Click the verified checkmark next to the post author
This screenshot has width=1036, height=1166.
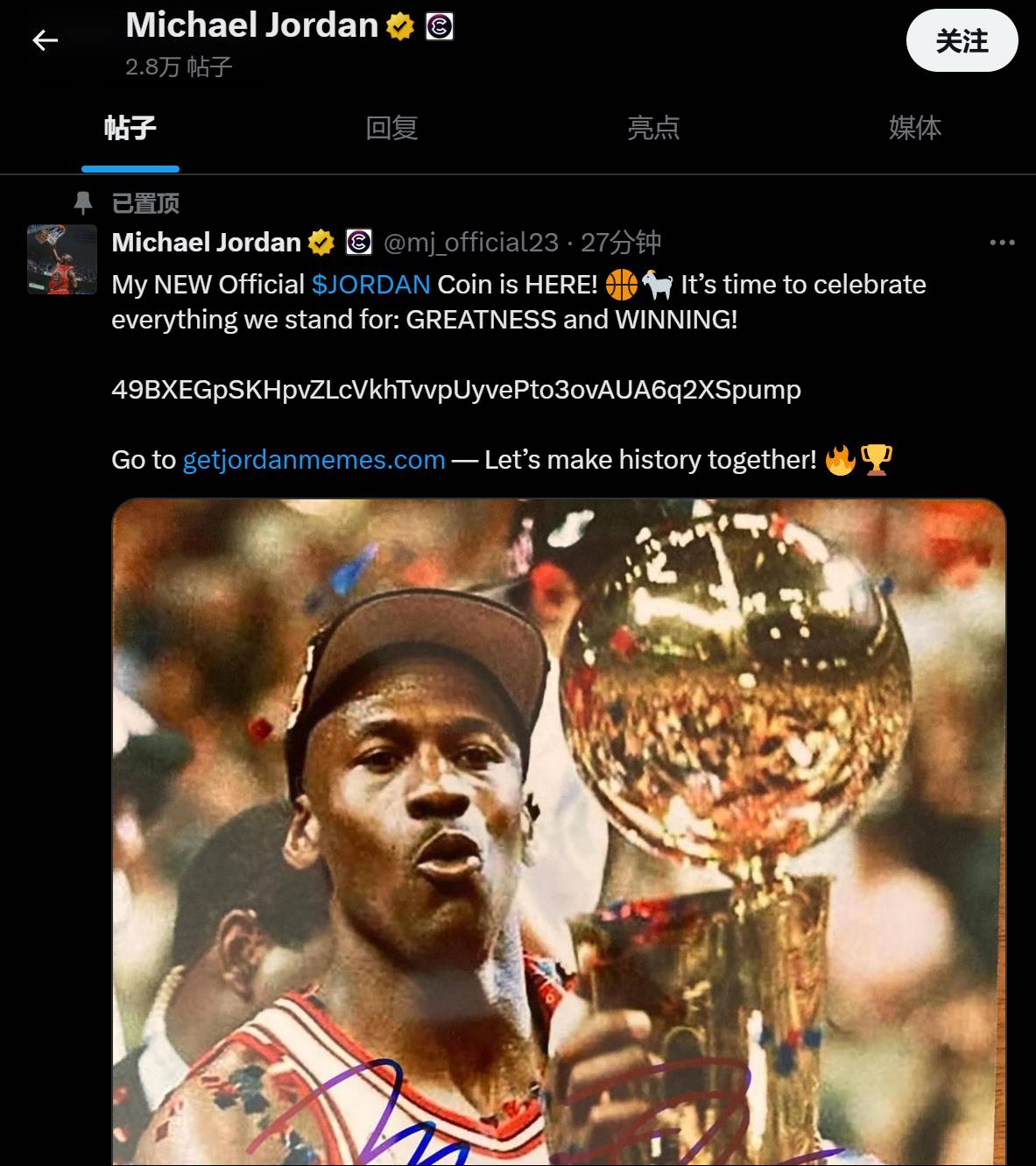(x=320, y=243)
